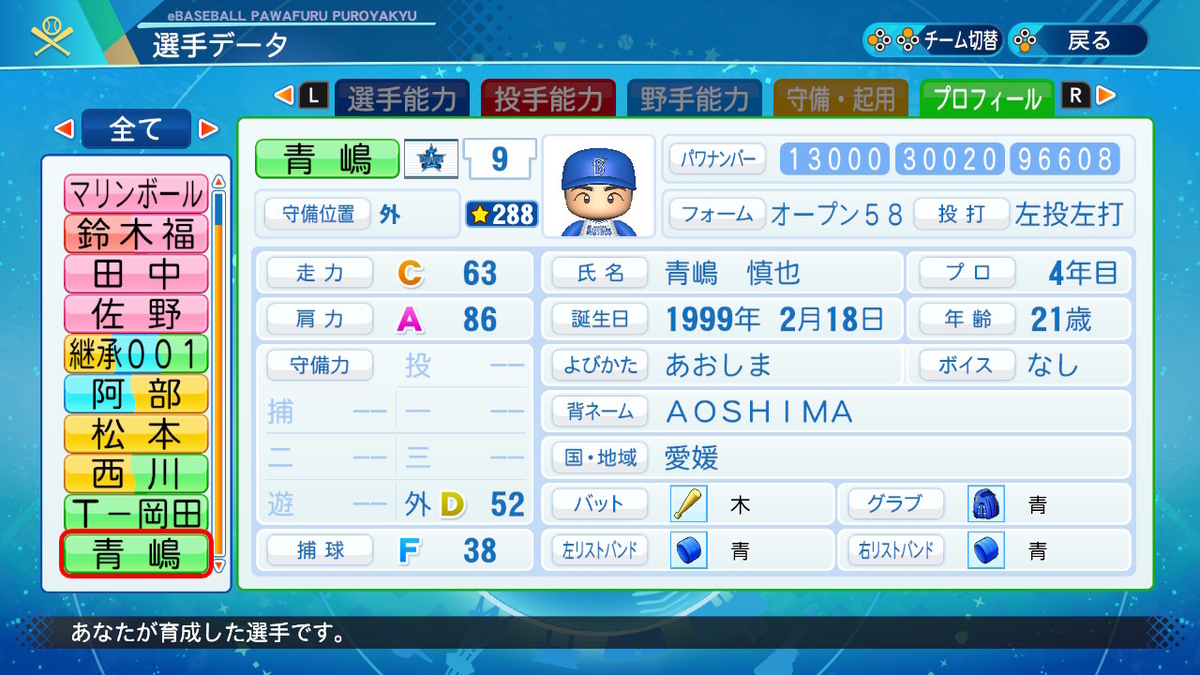Choose player 佐野 from the list

point(136,313)
